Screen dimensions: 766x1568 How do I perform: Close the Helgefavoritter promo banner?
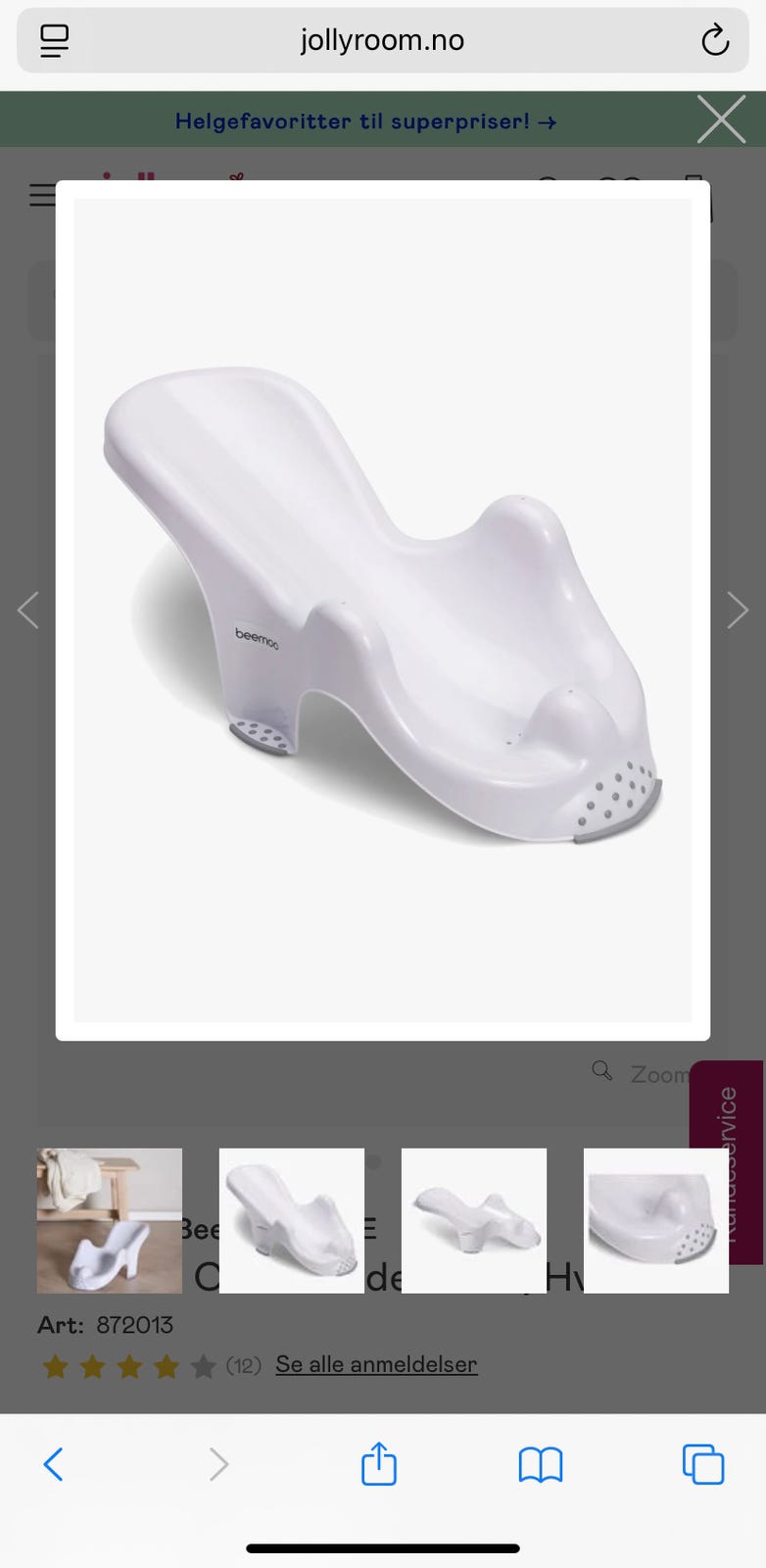click(721, 121)
